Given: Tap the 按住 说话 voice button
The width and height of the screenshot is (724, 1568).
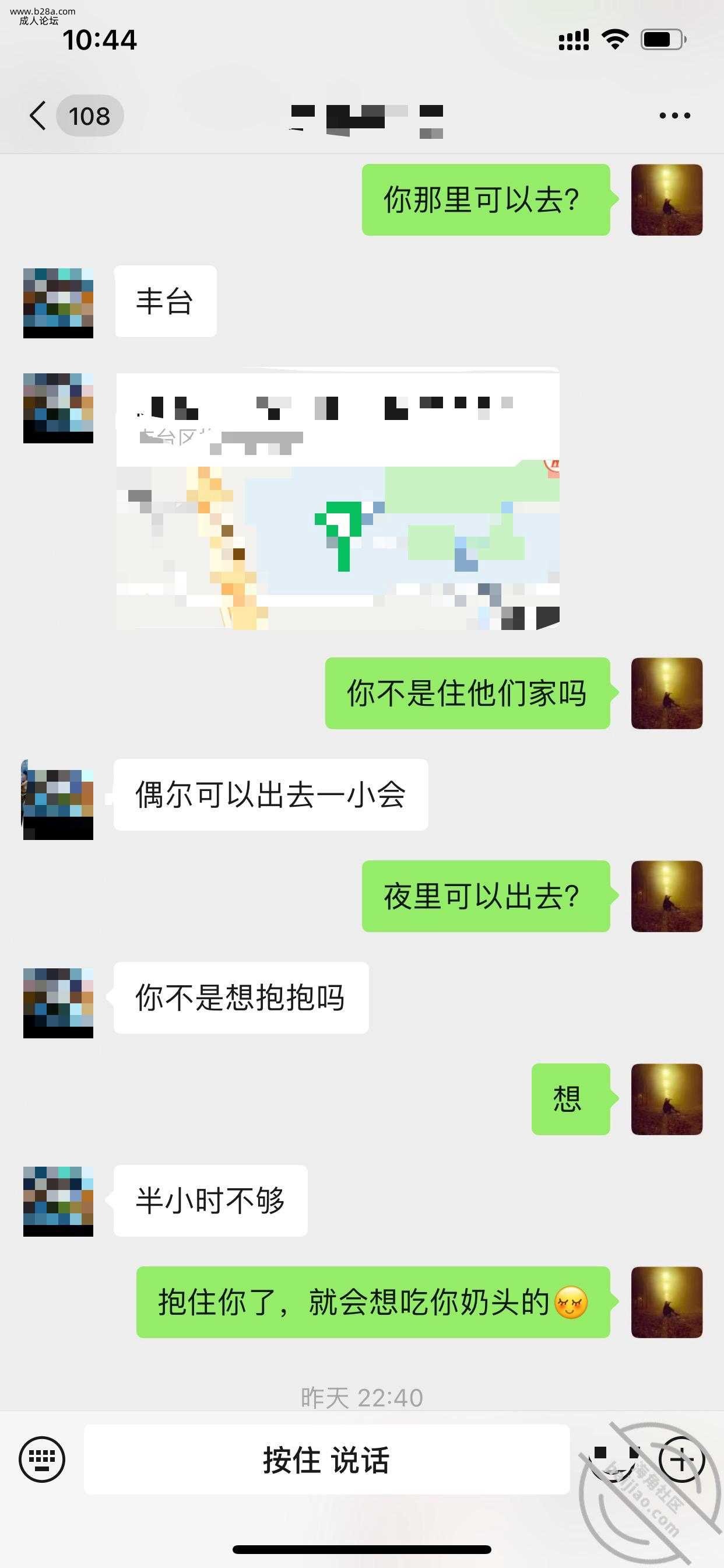Looking at the screenshot, I should coord(326,1459).
